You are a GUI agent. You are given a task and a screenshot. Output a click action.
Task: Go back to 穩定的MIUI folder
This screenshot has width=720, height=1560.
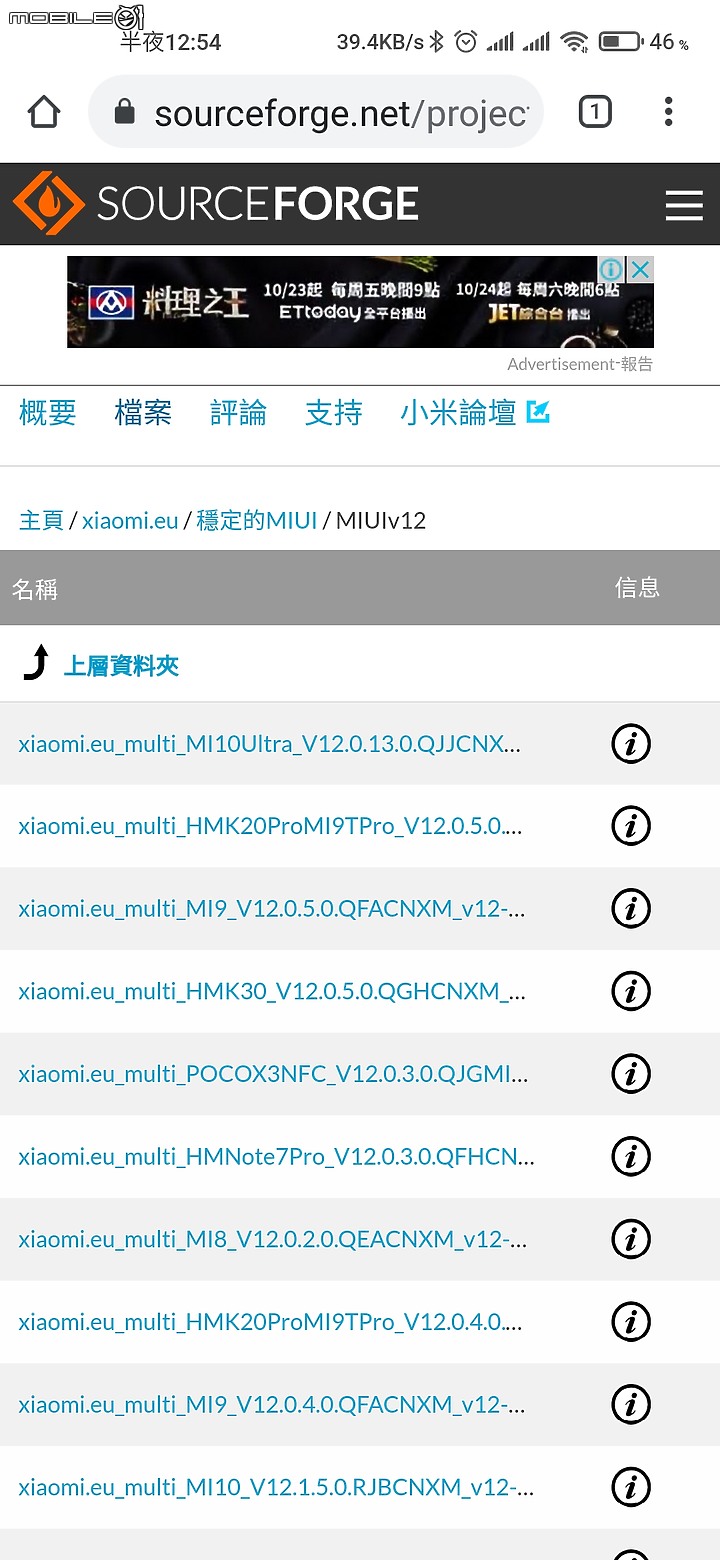(257, 520)
